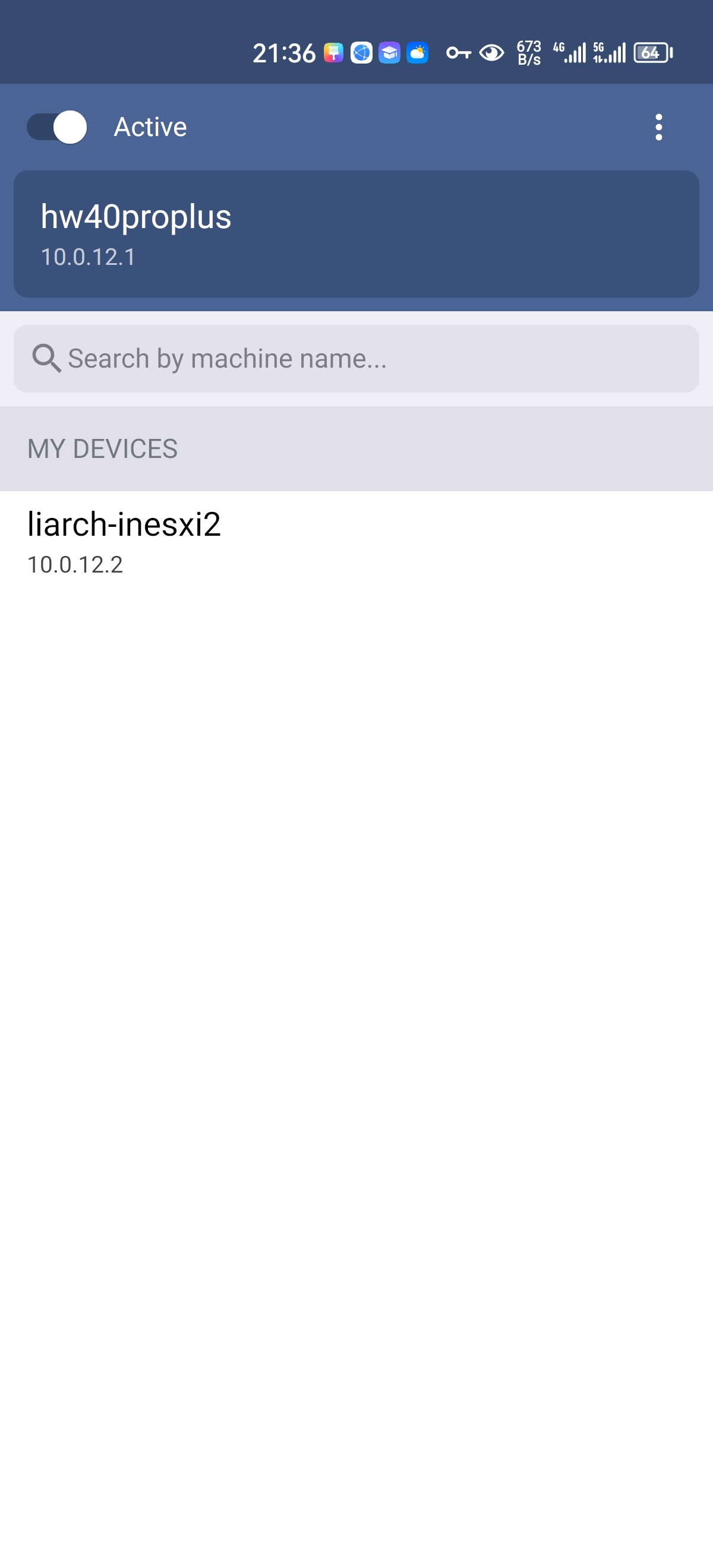Toggle off the Active VPN switch
713x1568 pixels.
(x=56, y=127)
